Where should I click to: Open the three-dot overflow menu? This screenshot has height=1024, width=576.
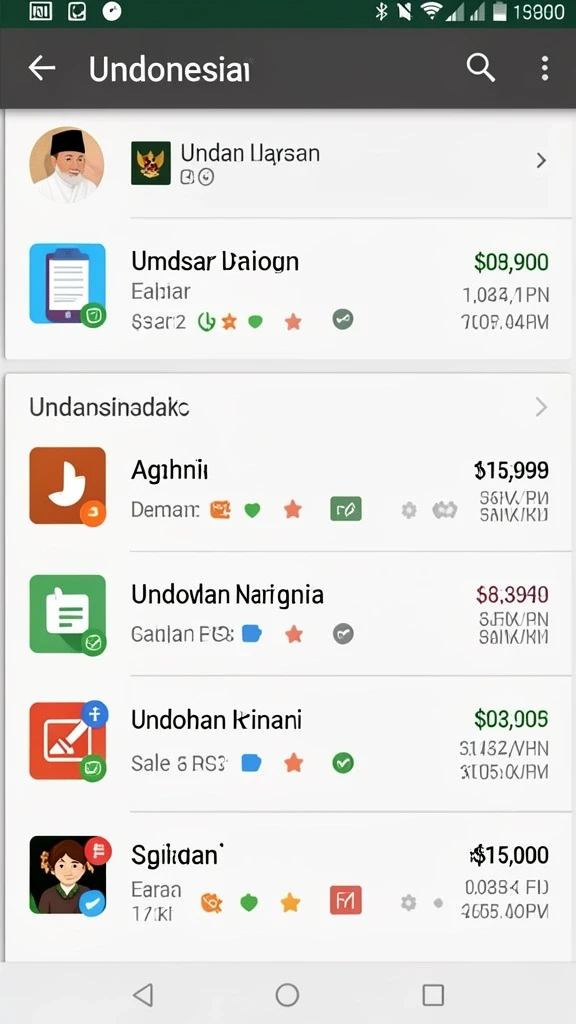(545, 68)
